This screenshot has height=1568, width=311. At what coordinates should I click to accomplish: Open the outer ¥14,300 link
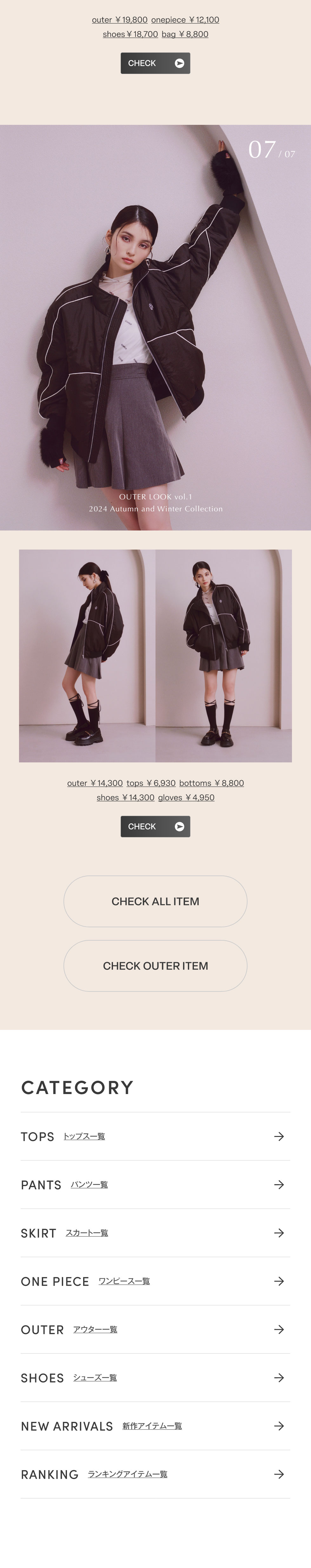tap(94, 783)
